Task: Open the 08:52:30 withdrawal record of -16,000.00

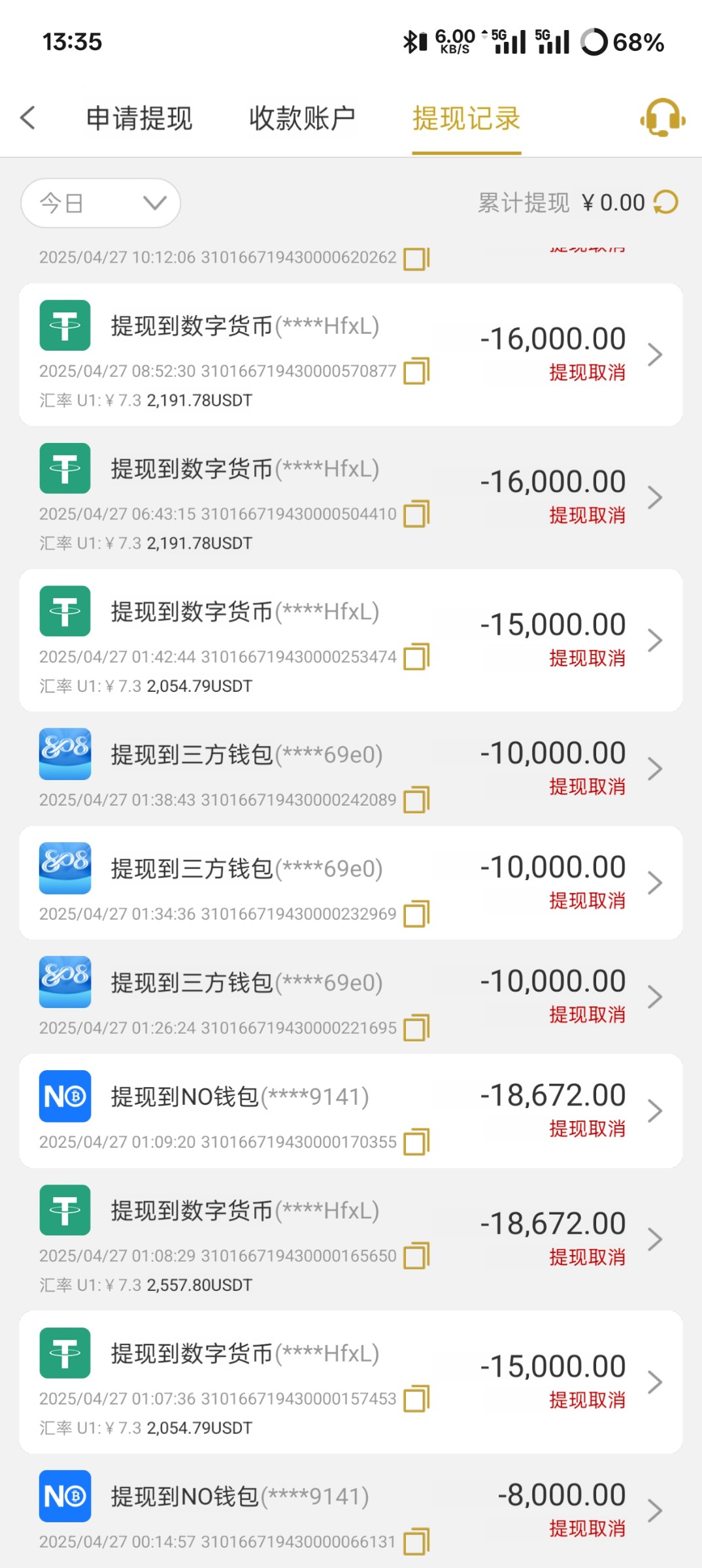Action: coord(654,355)
